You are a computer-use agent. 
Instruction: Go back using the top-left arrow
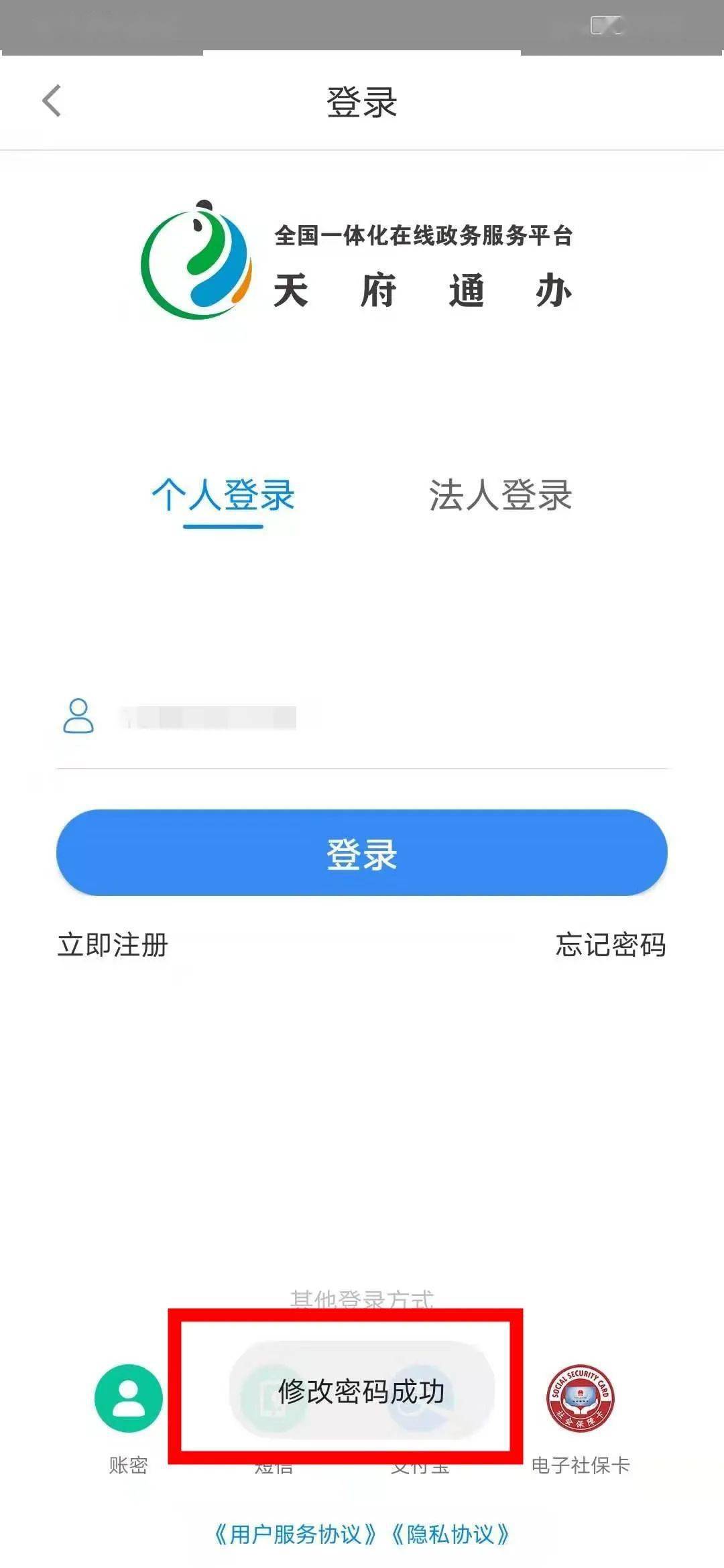pyautogui.click(x=52, y=101)
